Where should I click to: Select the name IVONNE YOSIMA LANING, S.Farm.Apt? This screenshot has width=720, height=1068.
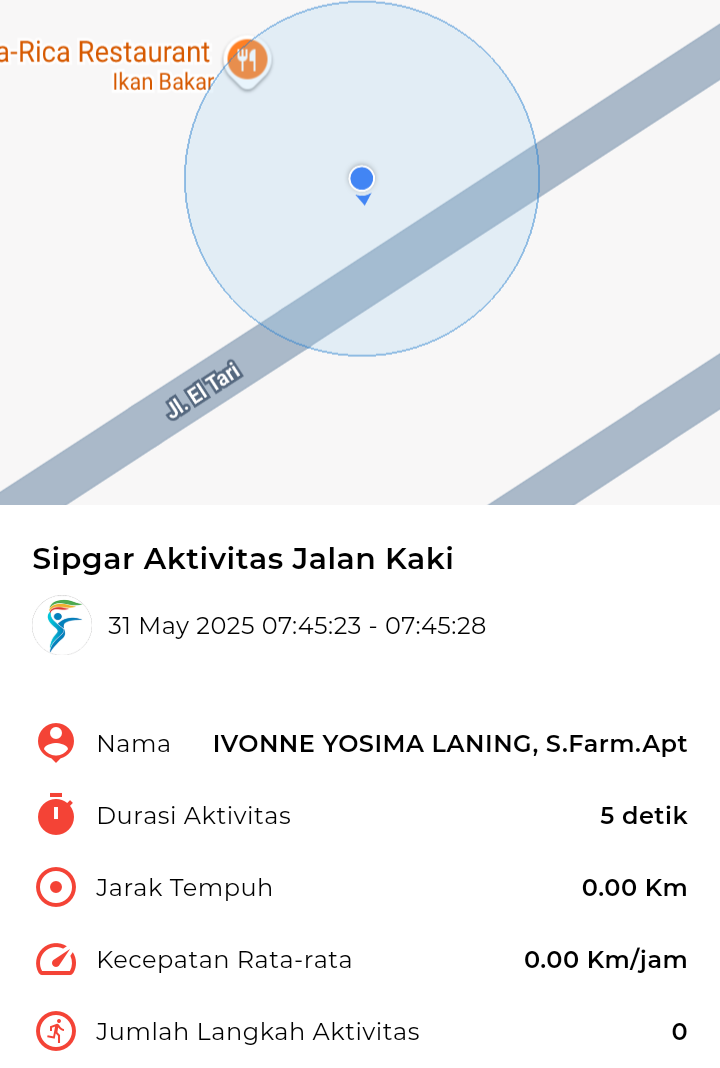coord(449,743)
